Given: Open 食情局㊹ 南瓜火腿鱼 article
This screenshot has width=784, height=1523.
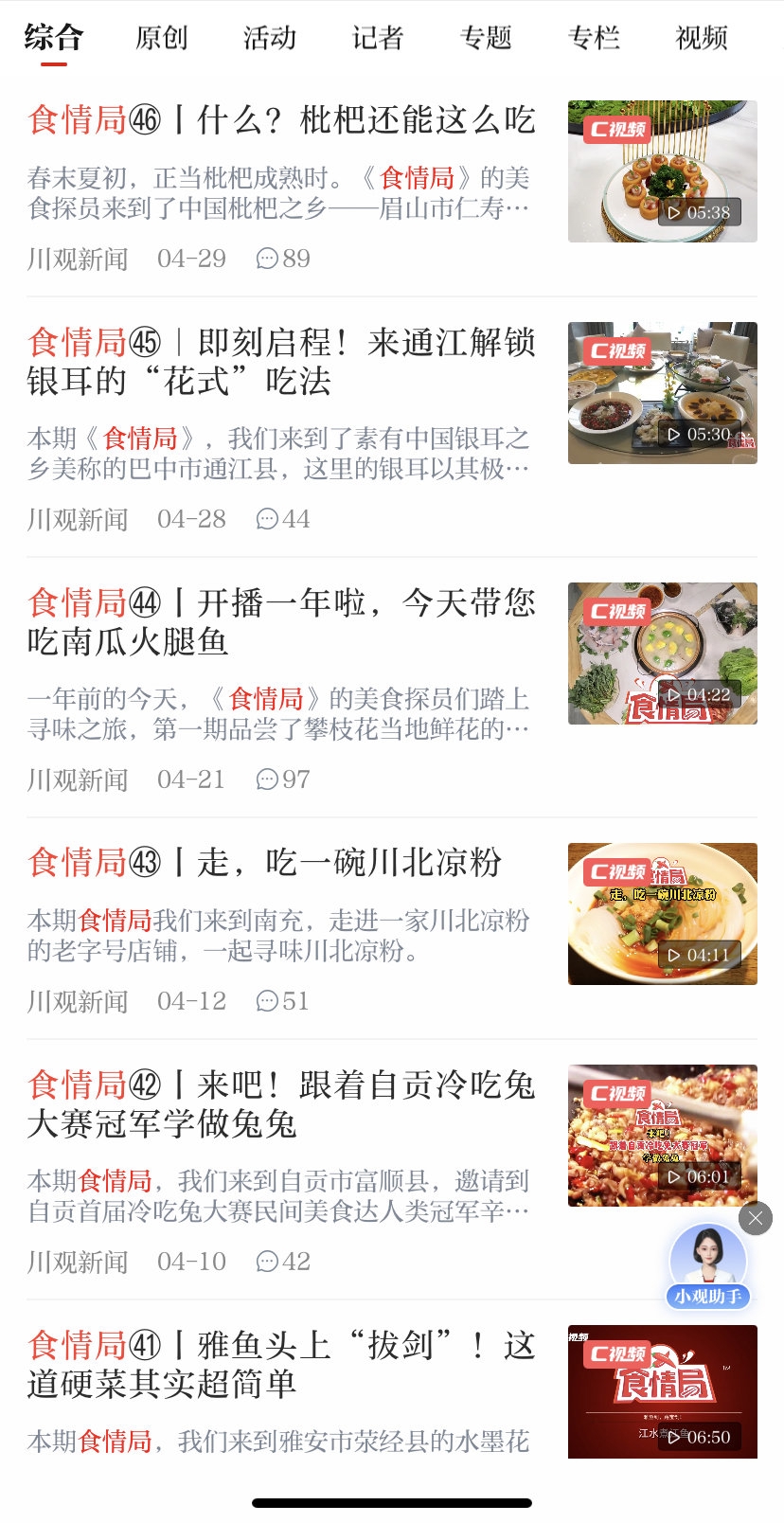Looking at the screenshot, I should pyautogui.click(x=281, y=622).
